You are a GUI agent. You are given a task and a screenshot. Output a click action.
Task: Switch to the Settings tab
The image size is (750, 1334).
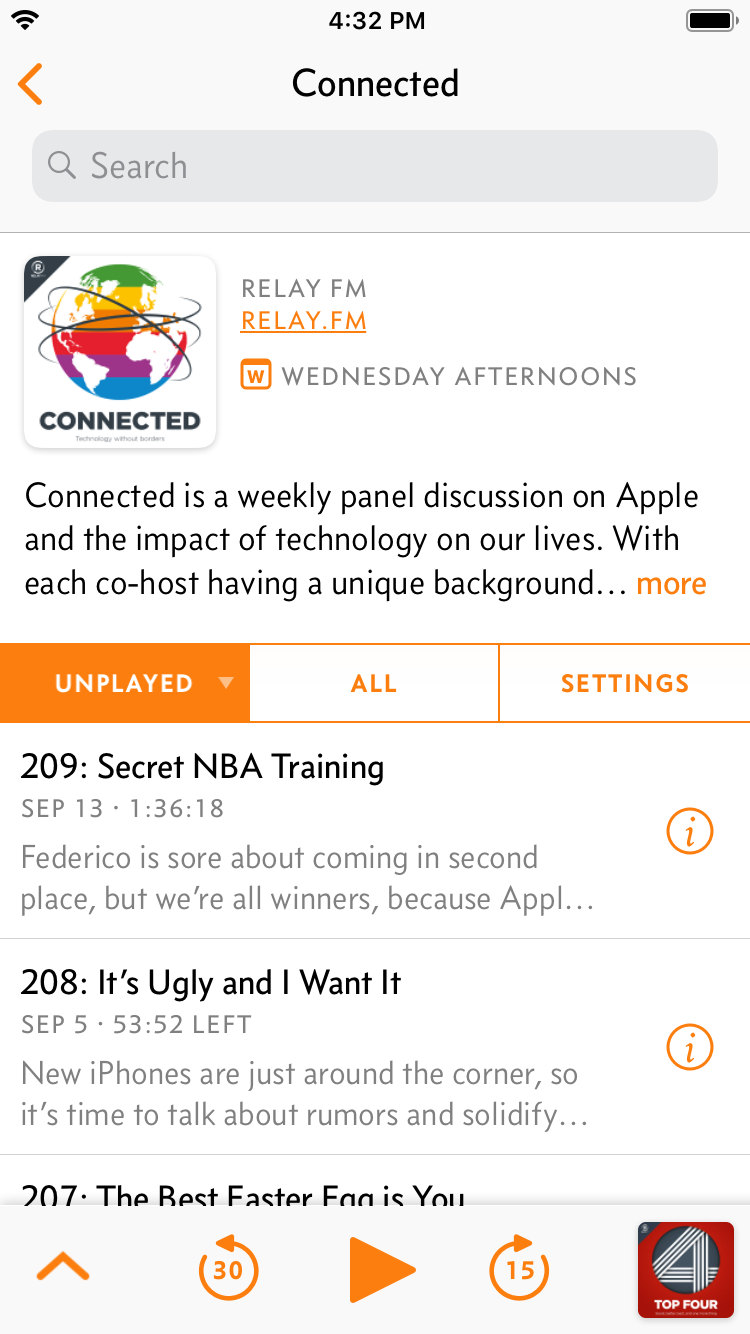coord(625,683)
